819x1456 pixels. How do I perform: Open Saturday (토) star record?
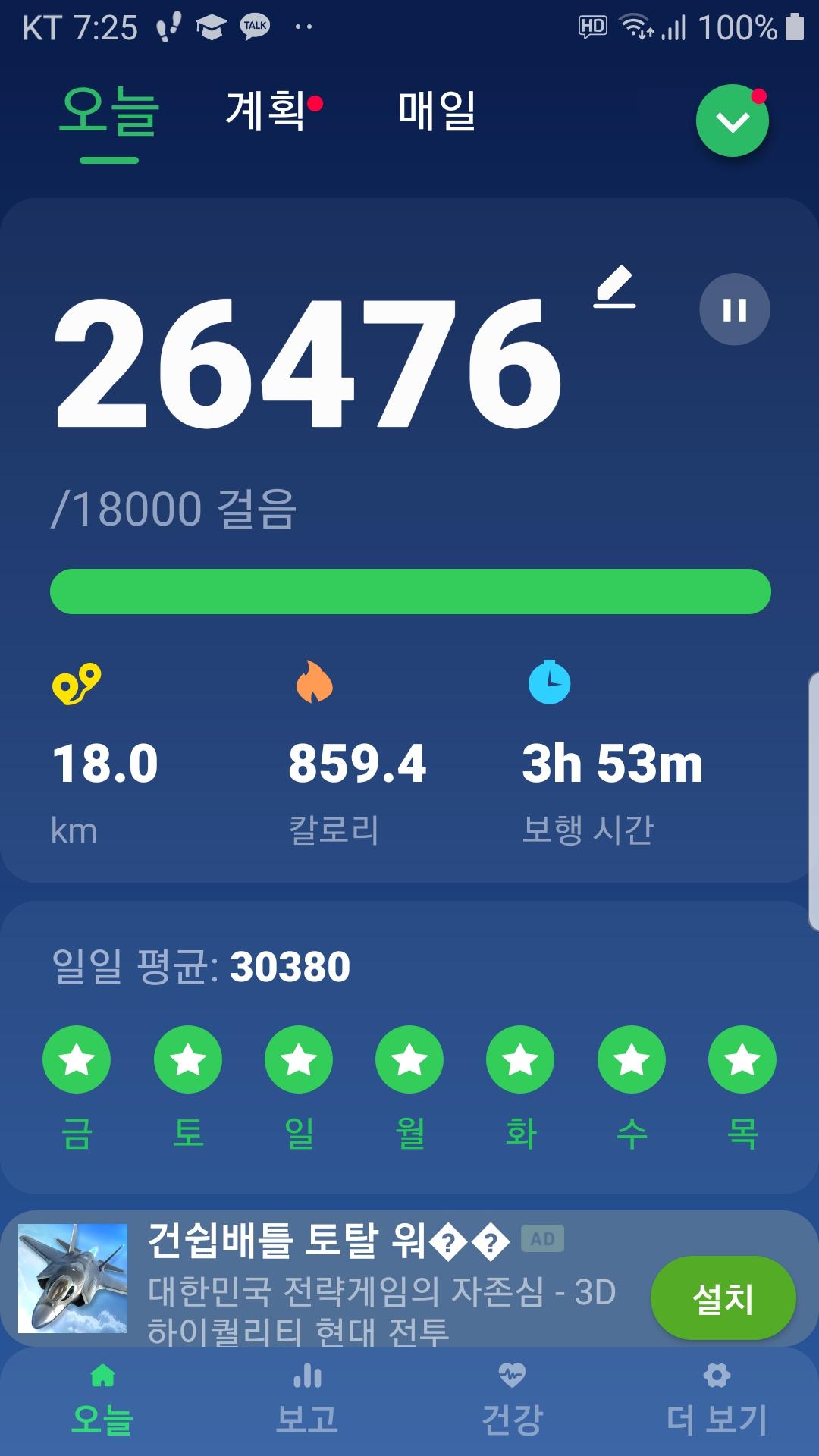(188, 1059)
